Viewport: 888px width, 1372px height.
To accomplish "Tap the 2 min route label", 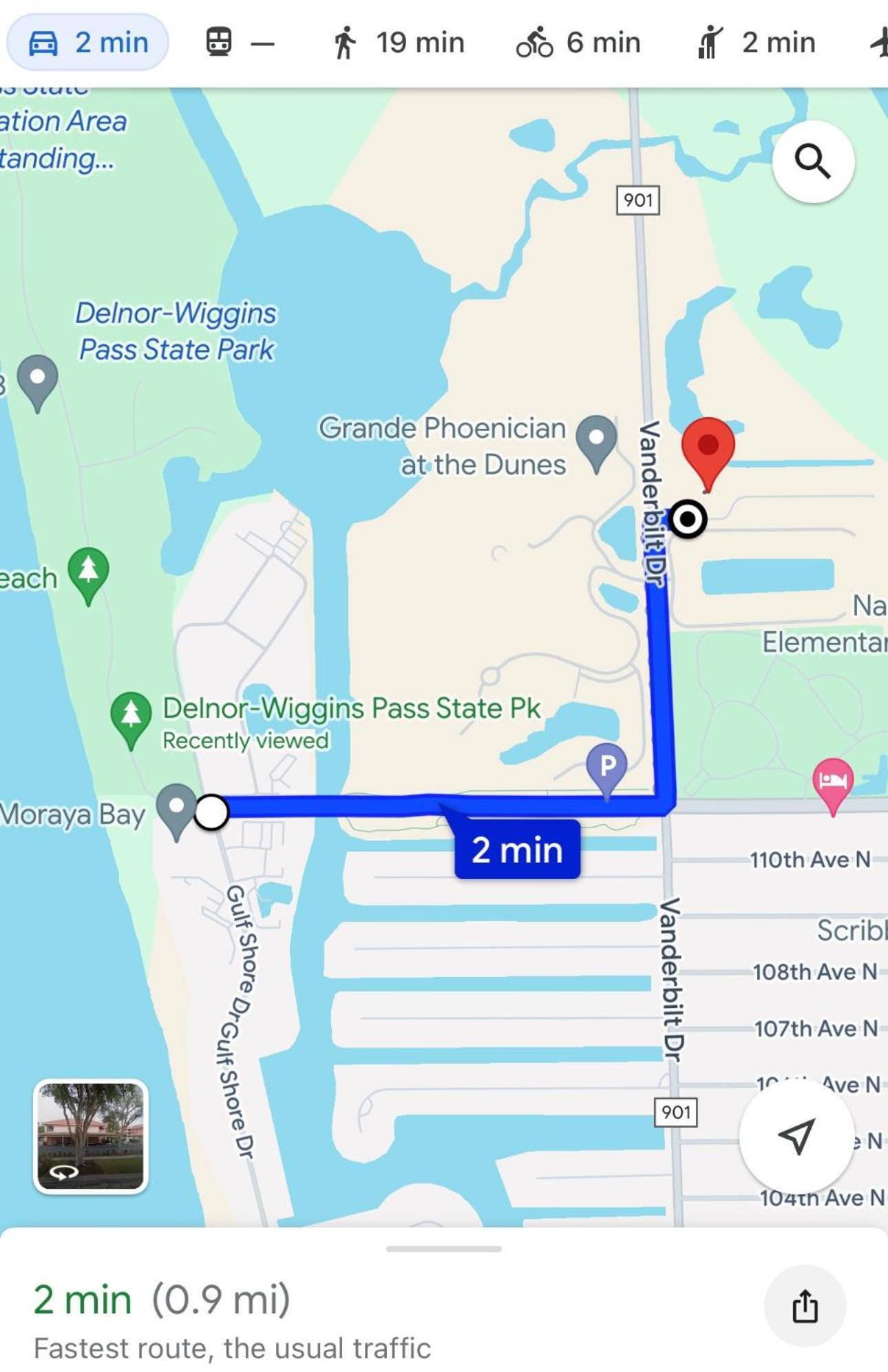I will coord(517,849).
